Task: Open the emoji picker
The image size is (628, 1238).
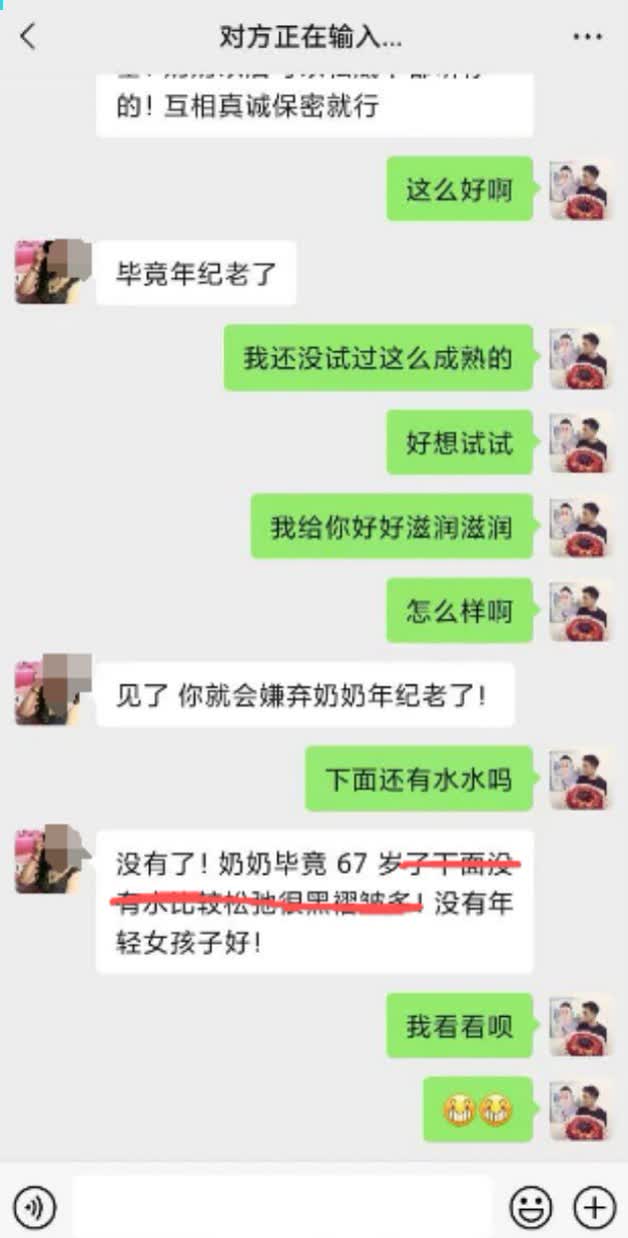Action: pos(531,1207)
